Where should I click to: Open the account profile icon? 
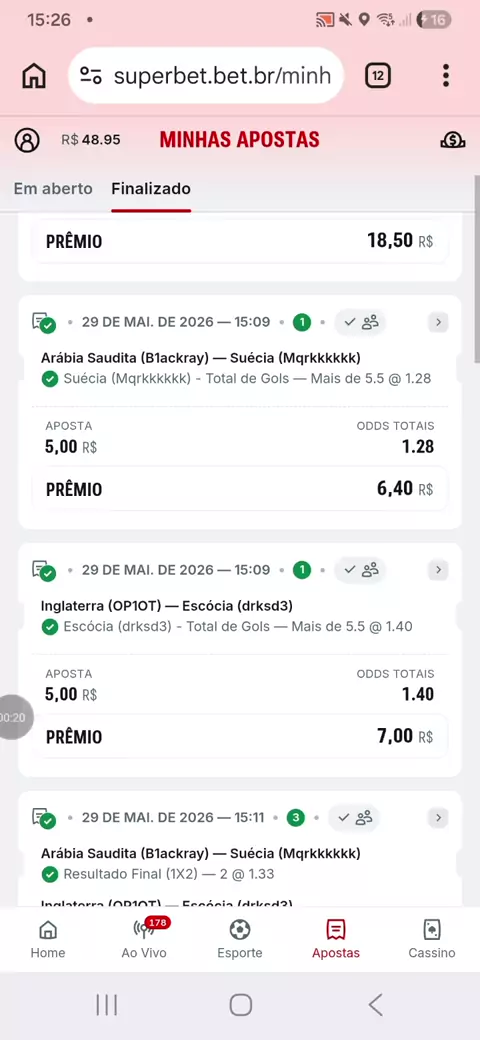pos(27,140)
